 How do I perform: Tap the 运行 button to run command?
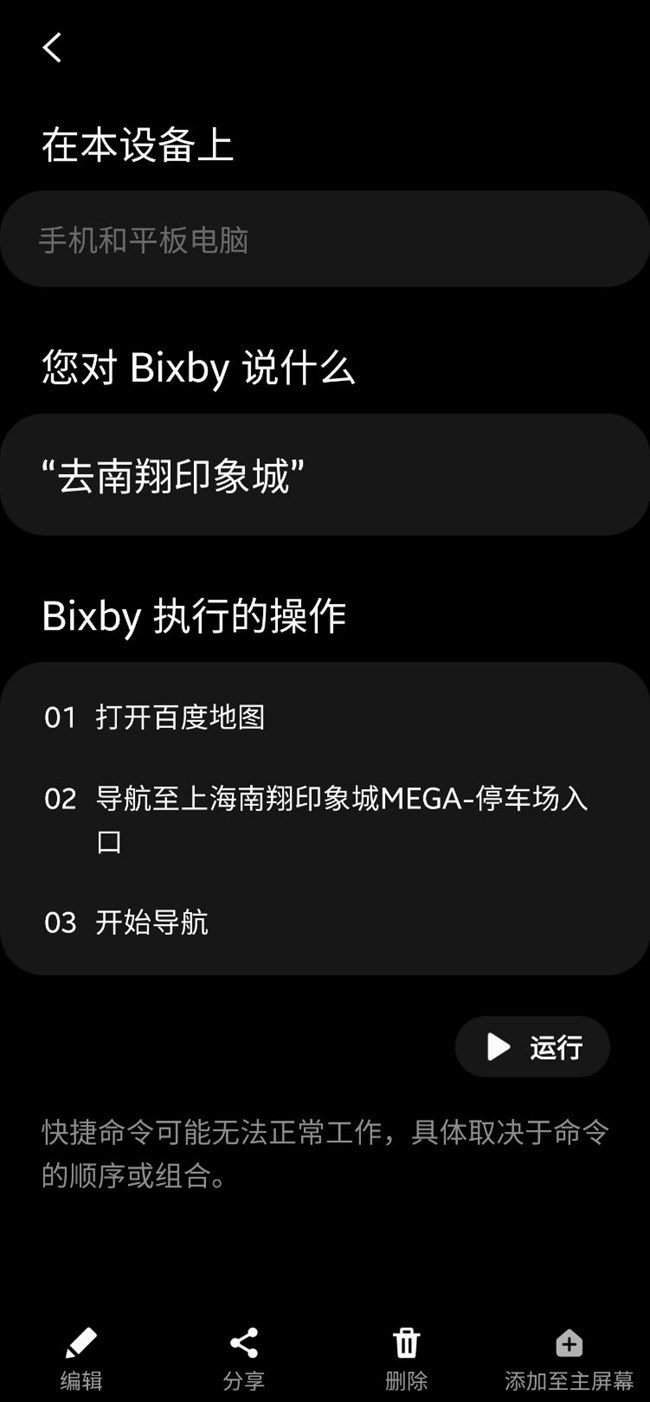532,1047
